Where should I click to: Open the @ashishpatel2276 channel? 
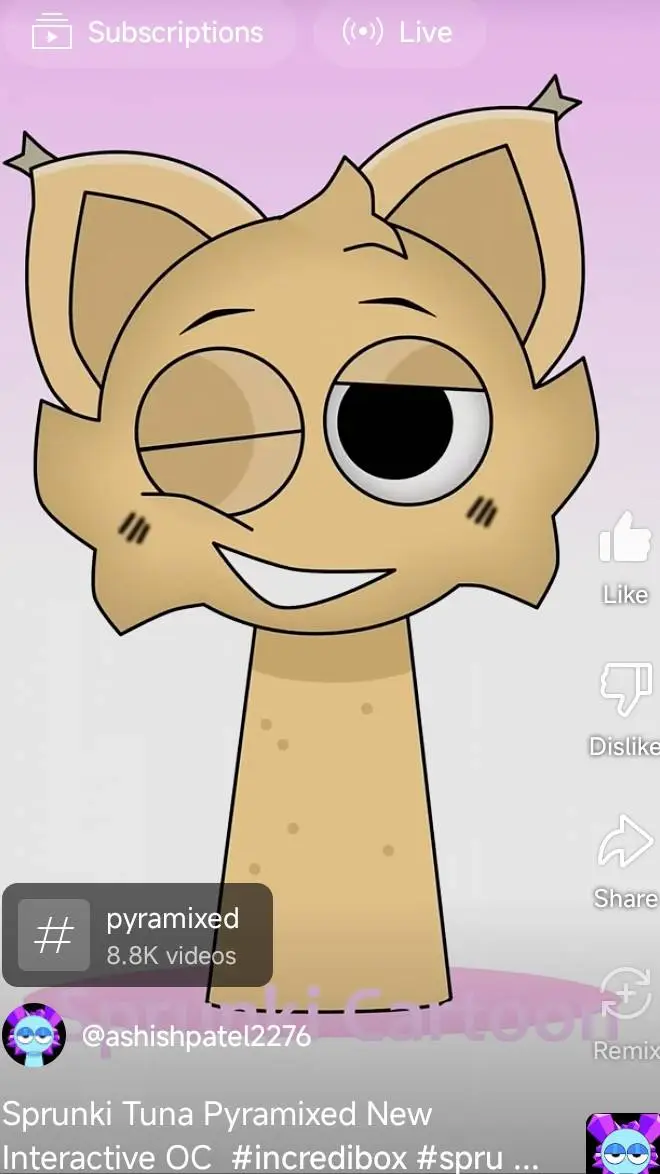196,1037
